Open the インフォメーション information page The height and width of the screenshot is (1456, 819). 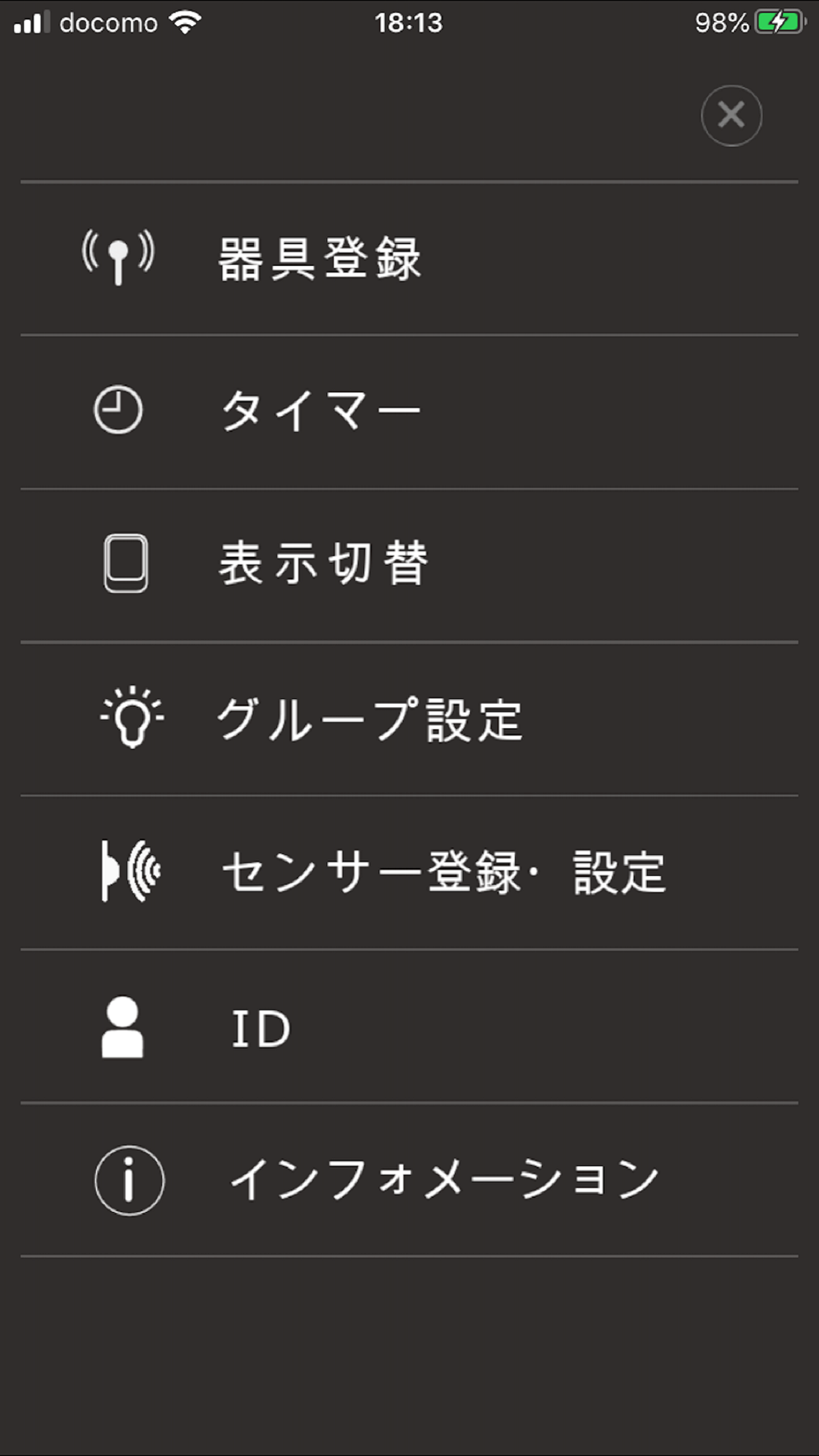(x=445, y=1179)
